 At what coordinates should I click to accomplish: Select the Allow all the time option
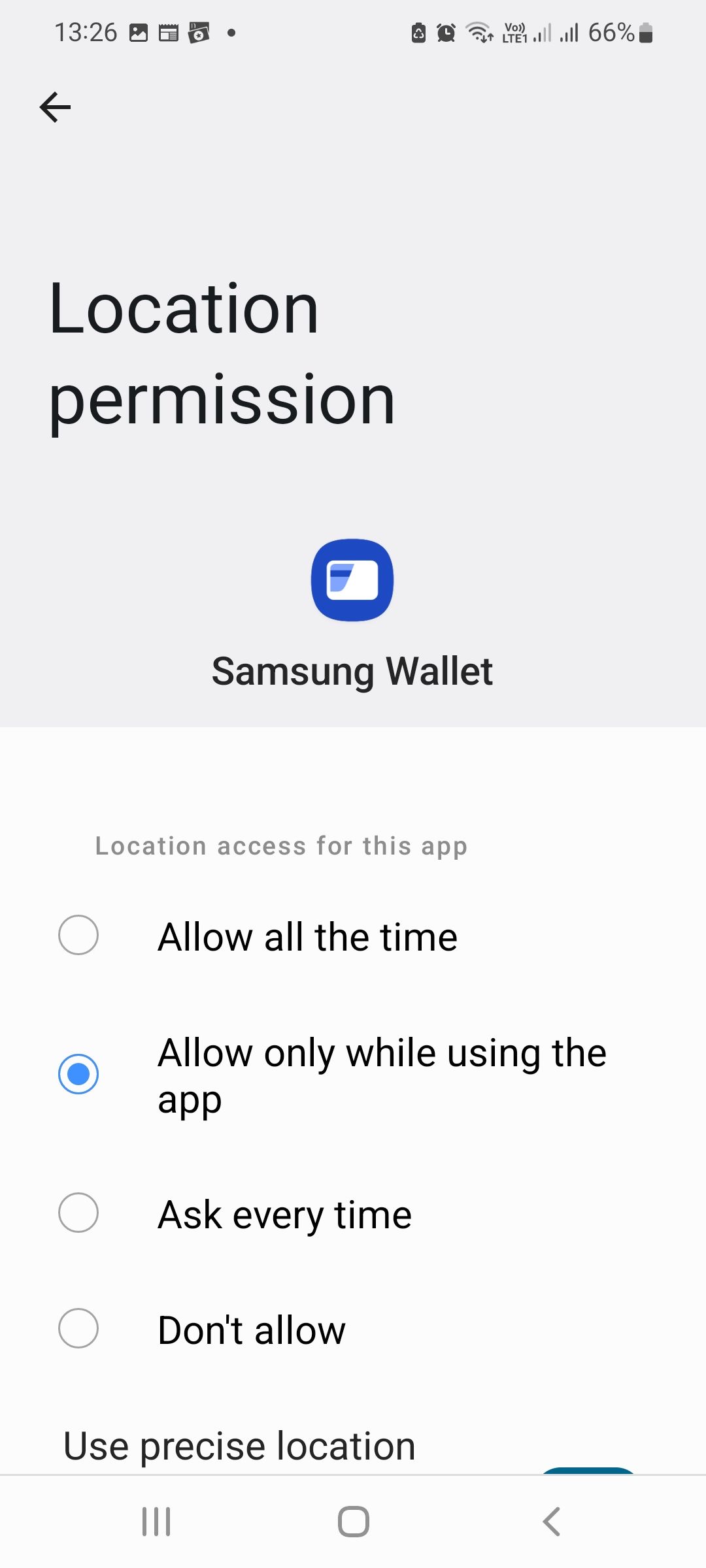point(78,936)
